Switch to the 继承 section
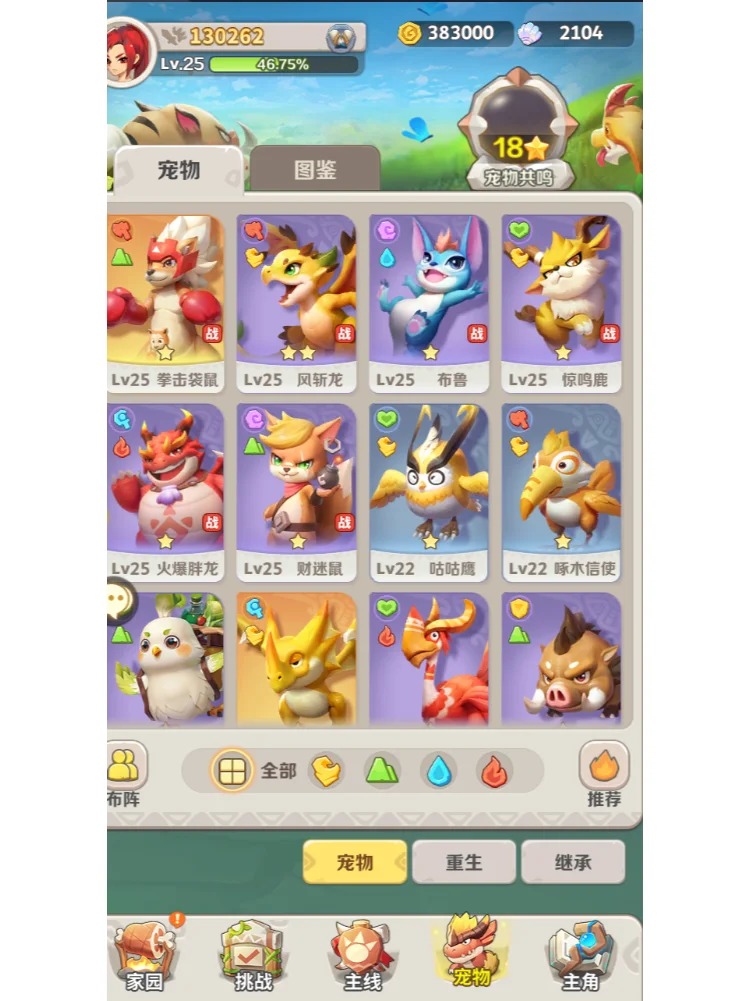 click(x=573, y=861)
